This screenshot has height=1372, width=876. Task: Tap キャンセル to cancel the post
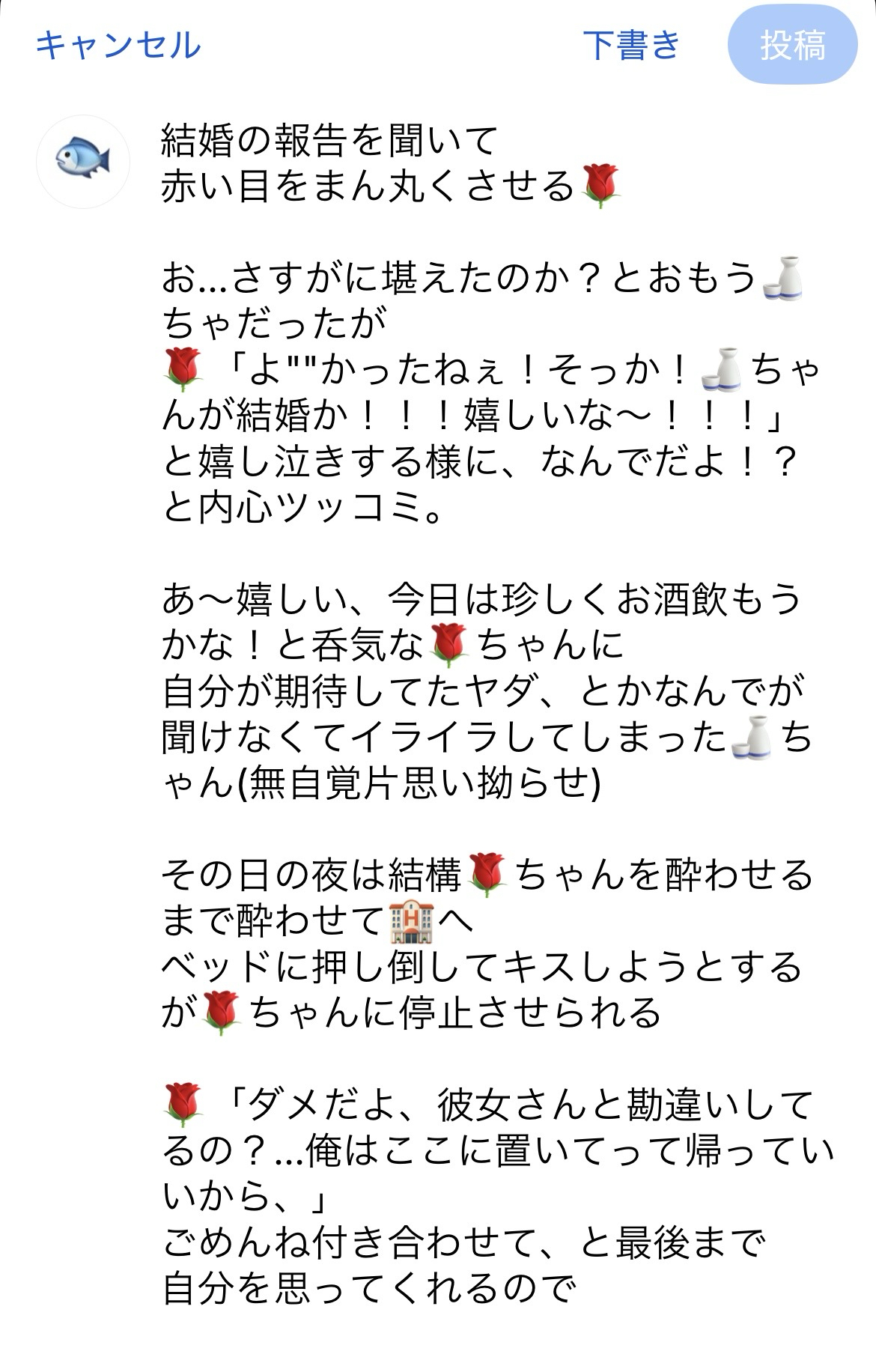118,46
